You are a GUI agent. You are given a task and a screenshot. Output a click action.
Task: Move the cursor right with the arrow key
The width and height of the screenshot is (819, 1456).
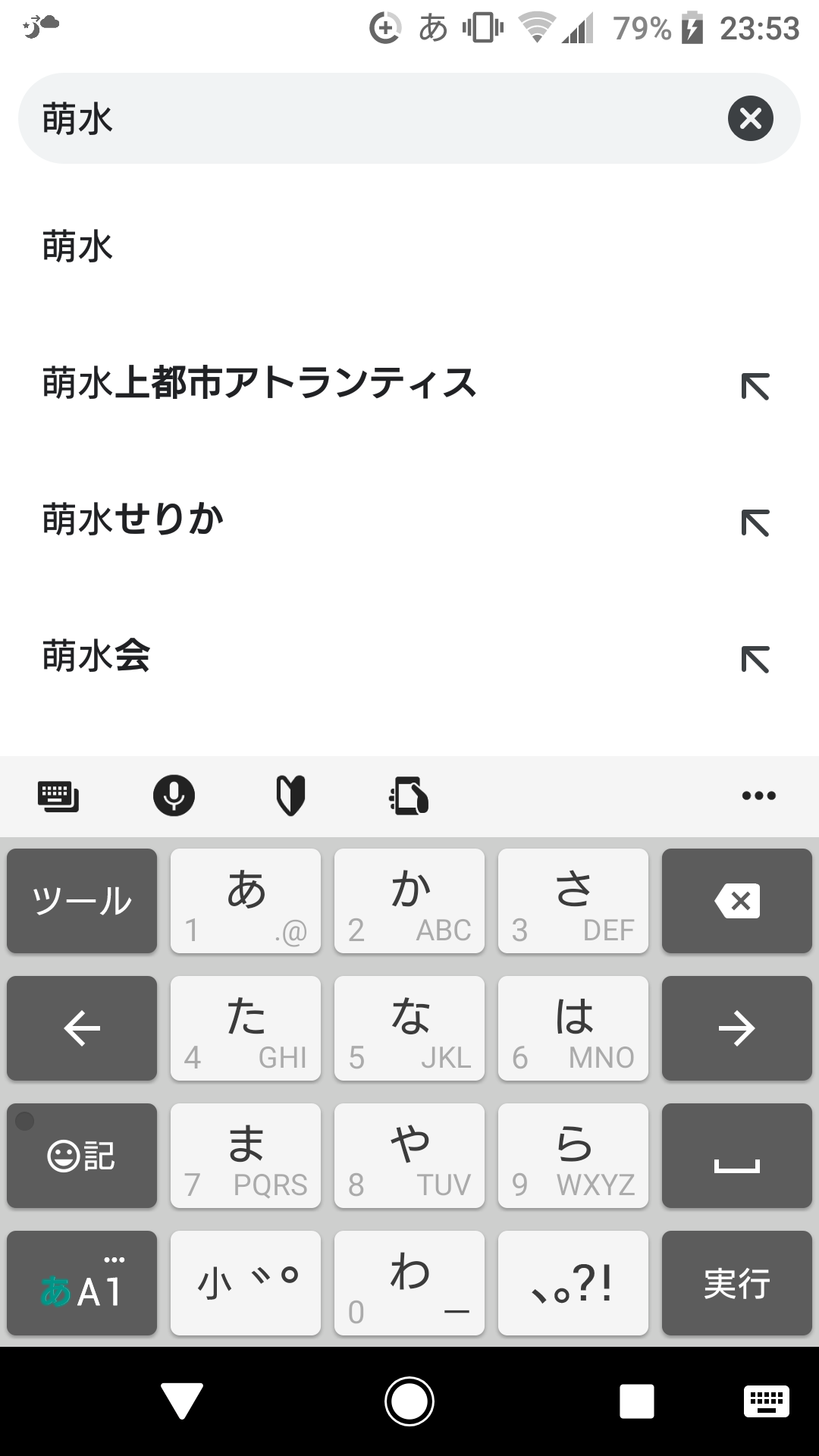point(736,1028)
